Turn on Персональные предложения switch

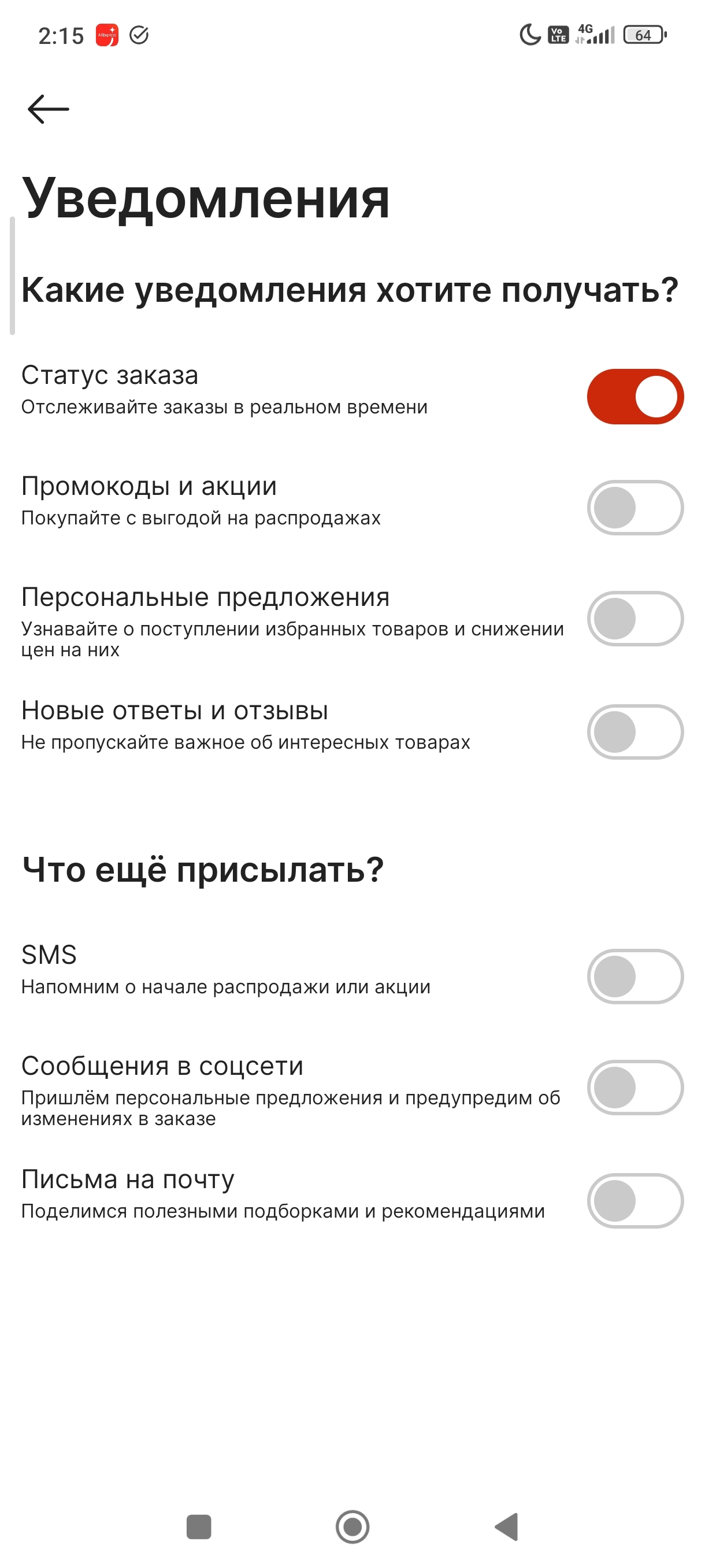tap(634, 619)
